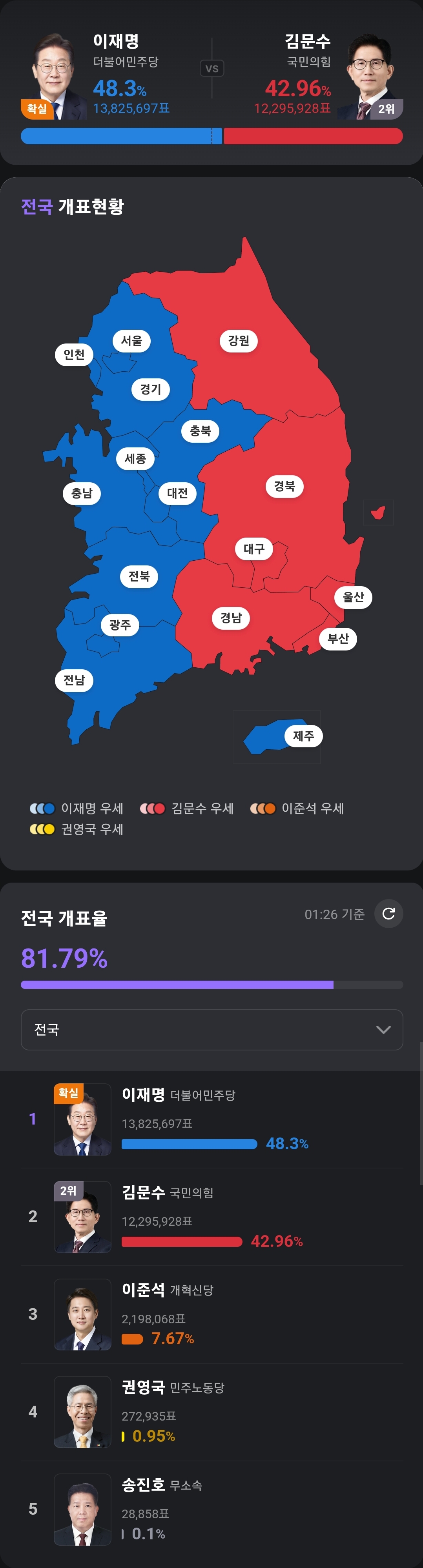The height and width of the screenshot is (1568, 423).
Task: Open 제주 island results
Action: pos(303,736)
